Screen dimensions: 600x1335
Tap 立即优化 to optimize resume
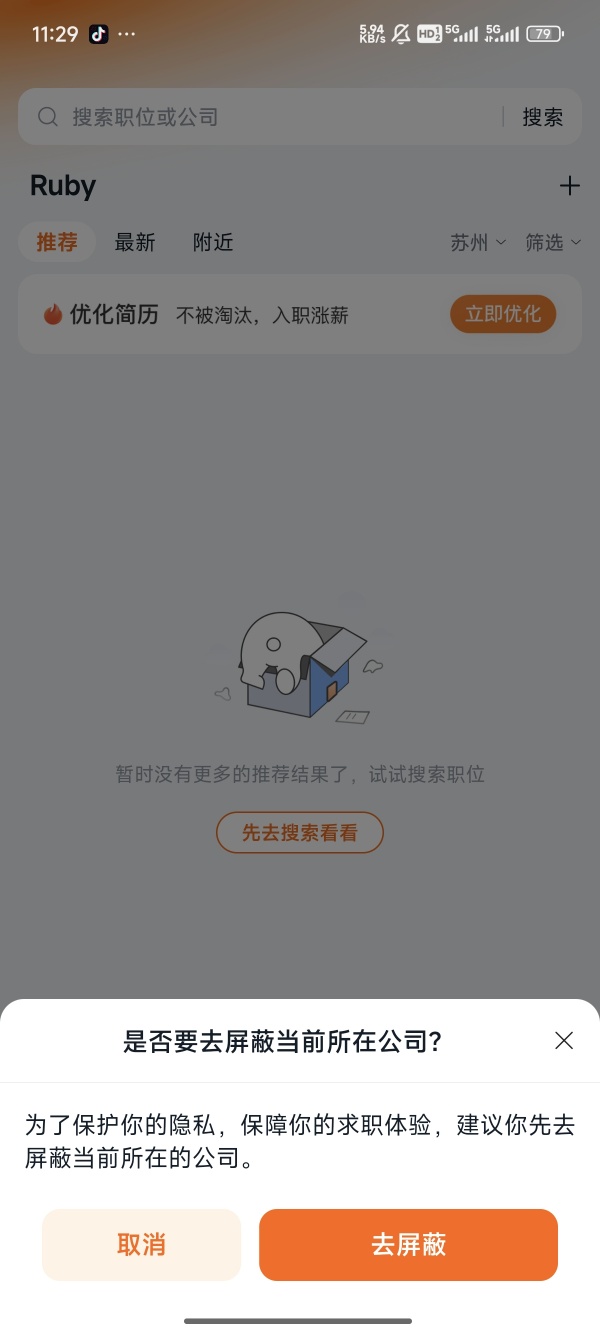[503, 314]
